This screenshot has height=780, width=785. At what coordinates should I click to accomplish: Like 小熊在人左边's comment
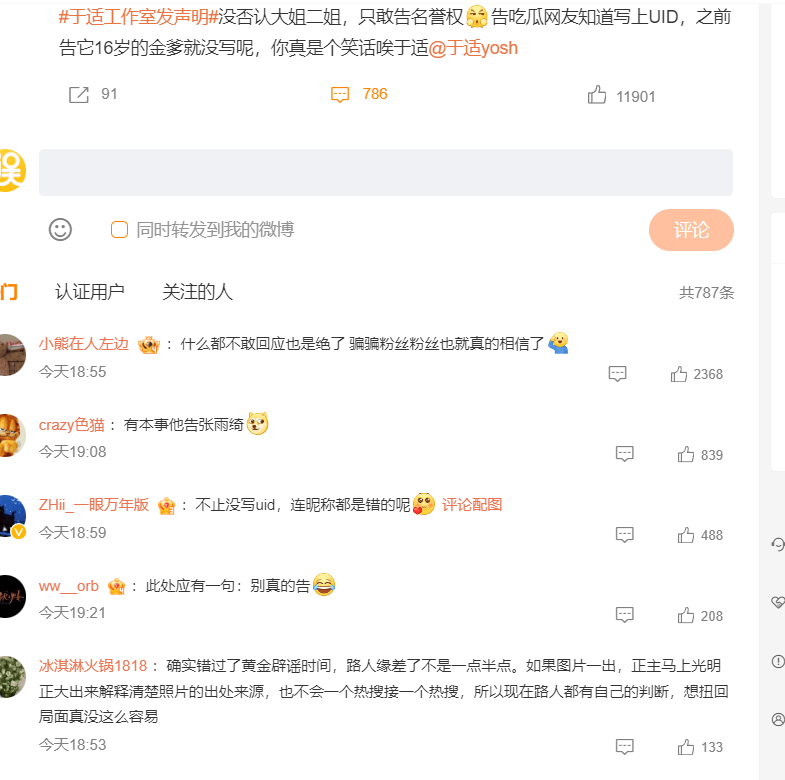pos(680,374)
